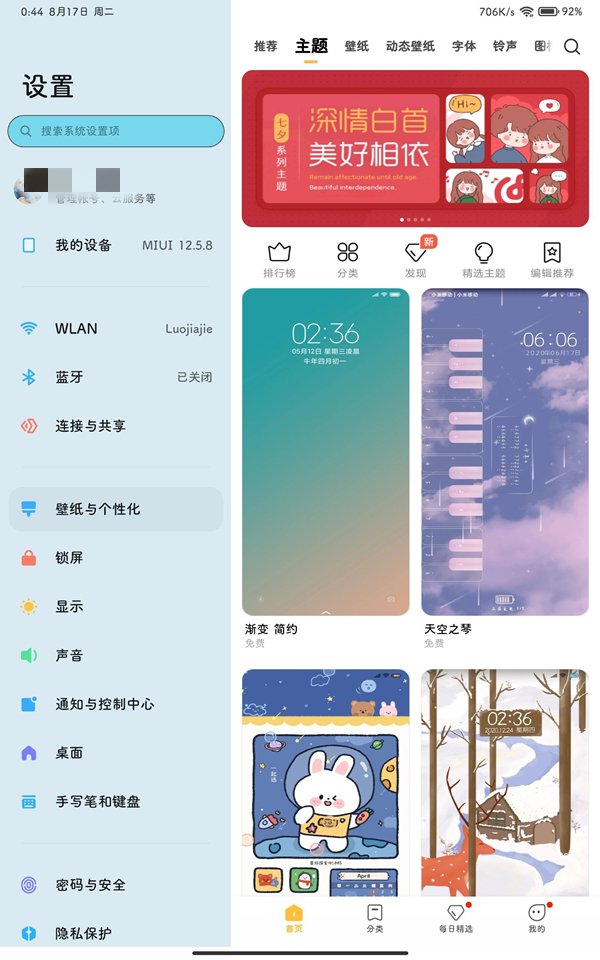This screenshot has height=960, width=600.
Task: Open 精选主题 featured themes
Action: 484,260
